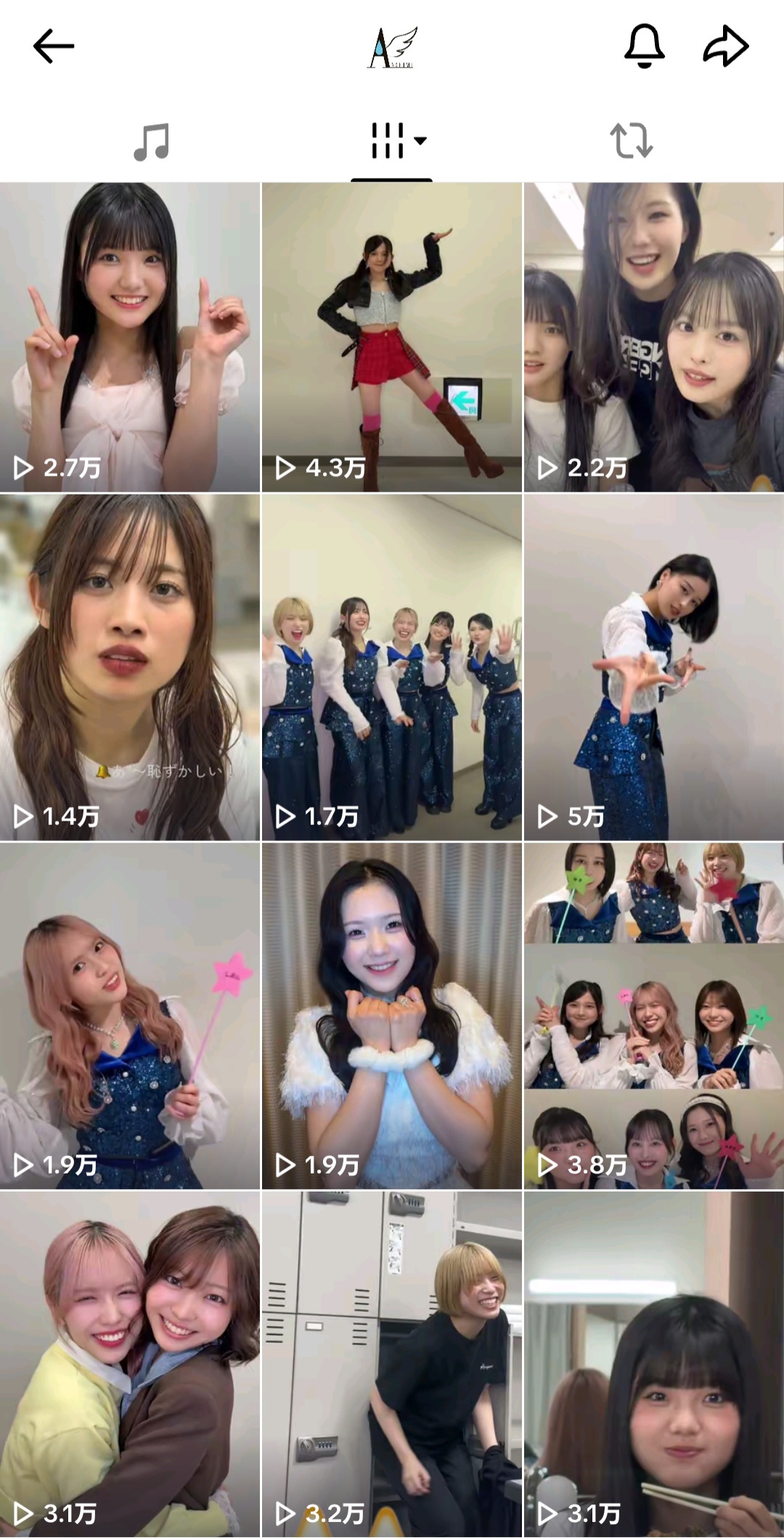Switch to the music note tab
The image size is (784, 1538).
(152, 141)
